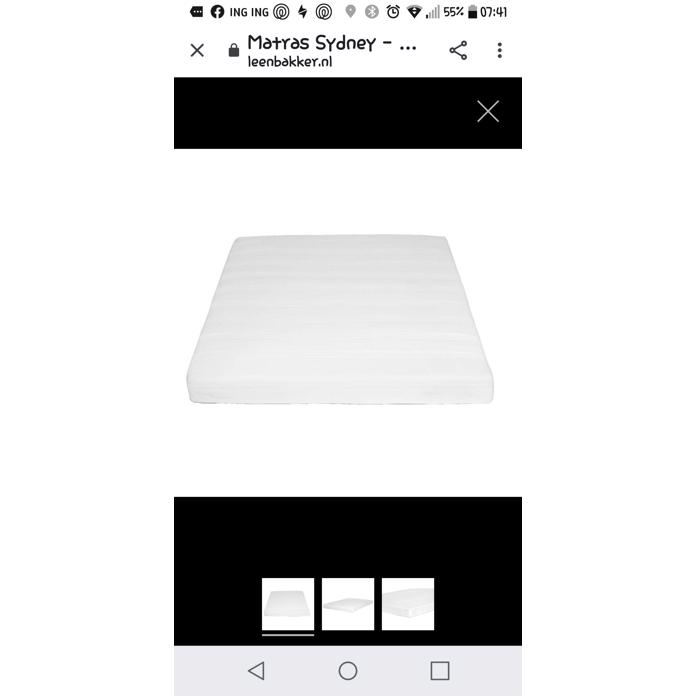The image size is (696, 696).
Task: Go back with the system back button
Action: click(256, 671)
